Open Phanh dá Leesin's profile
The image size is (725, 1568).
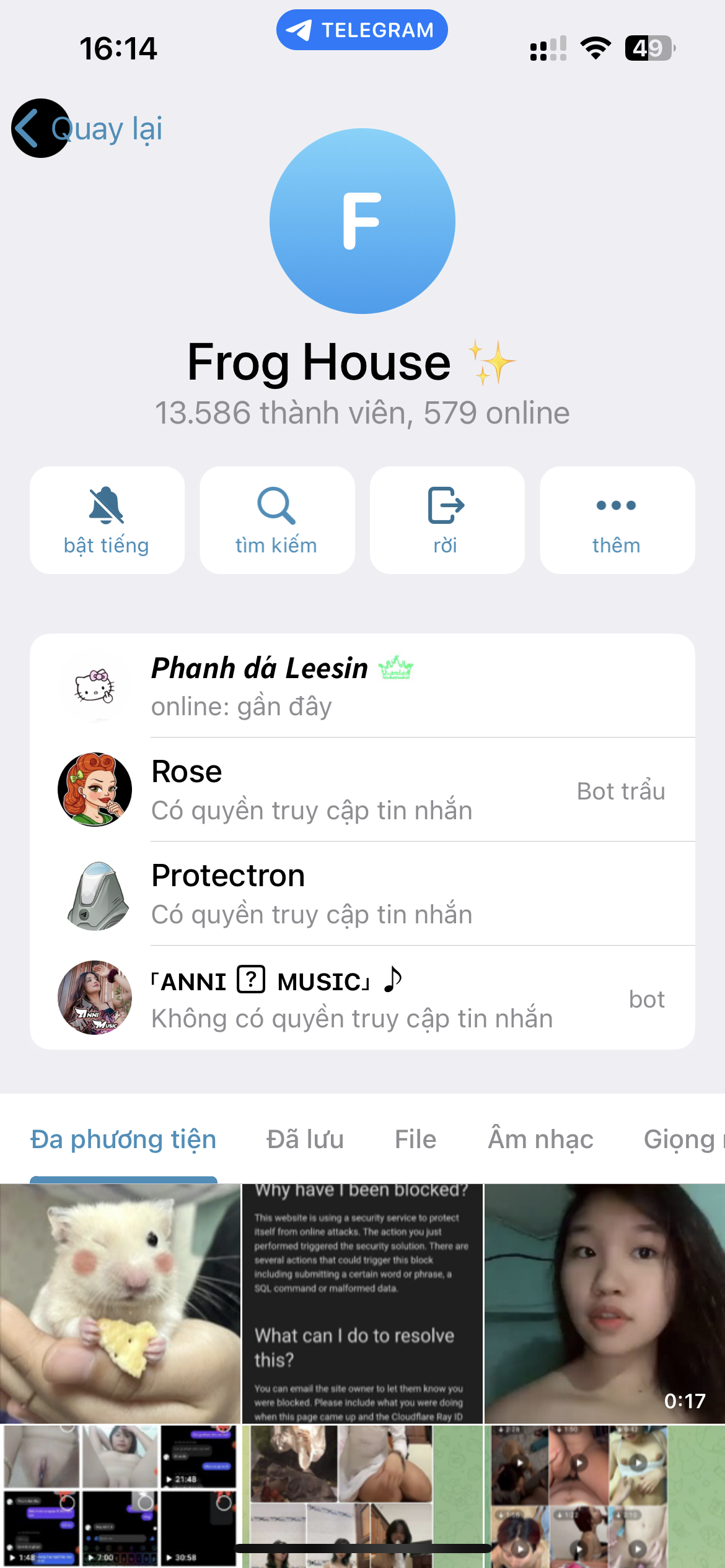pos(362,686)
